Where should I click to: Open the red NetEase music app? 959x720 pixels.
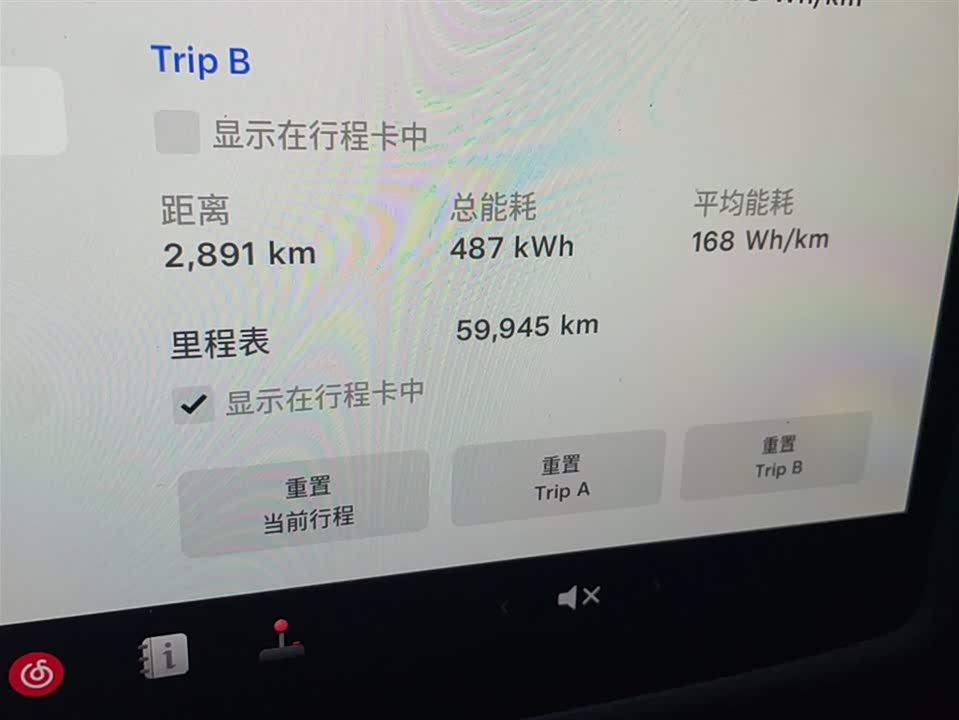click(x=37, y=675)
